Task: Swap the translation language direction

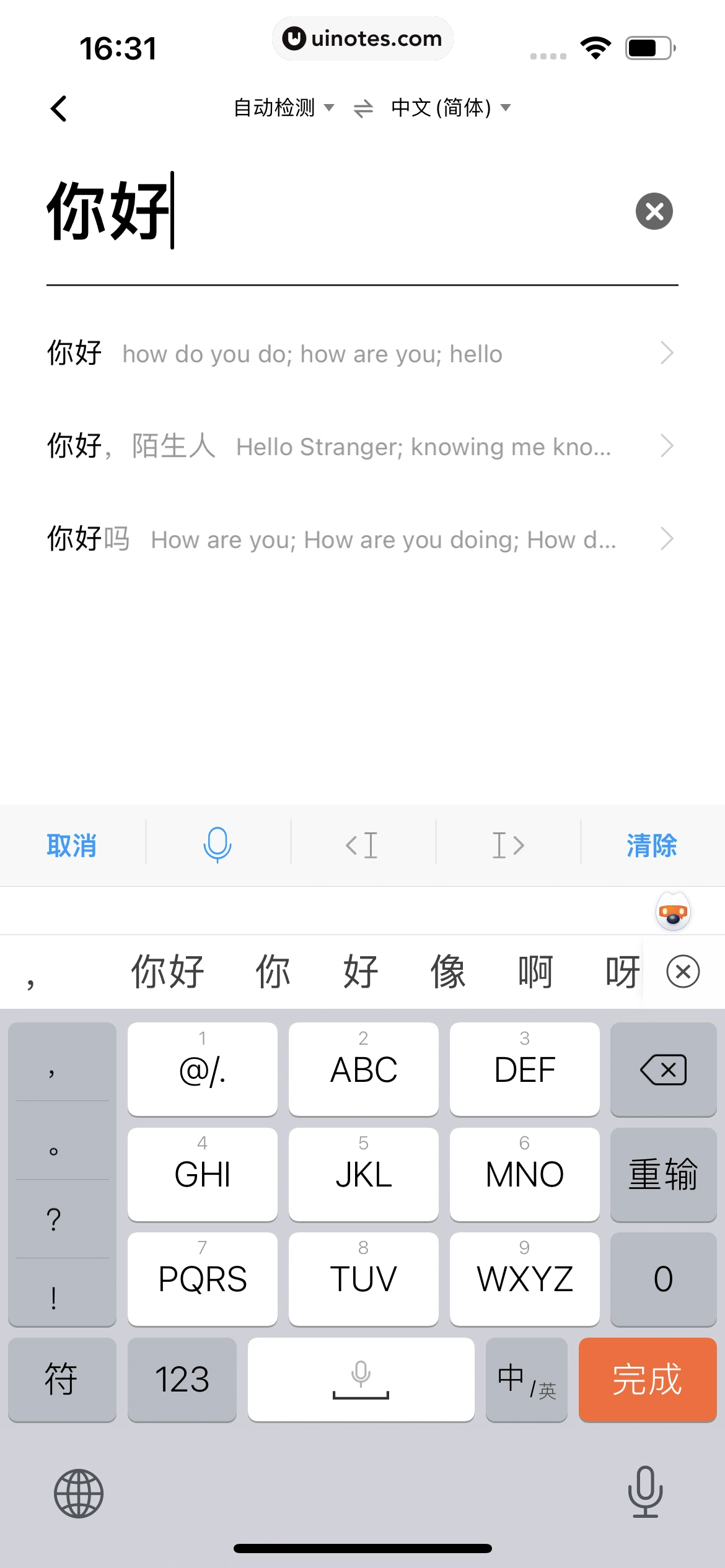Action: pos(363,107)
